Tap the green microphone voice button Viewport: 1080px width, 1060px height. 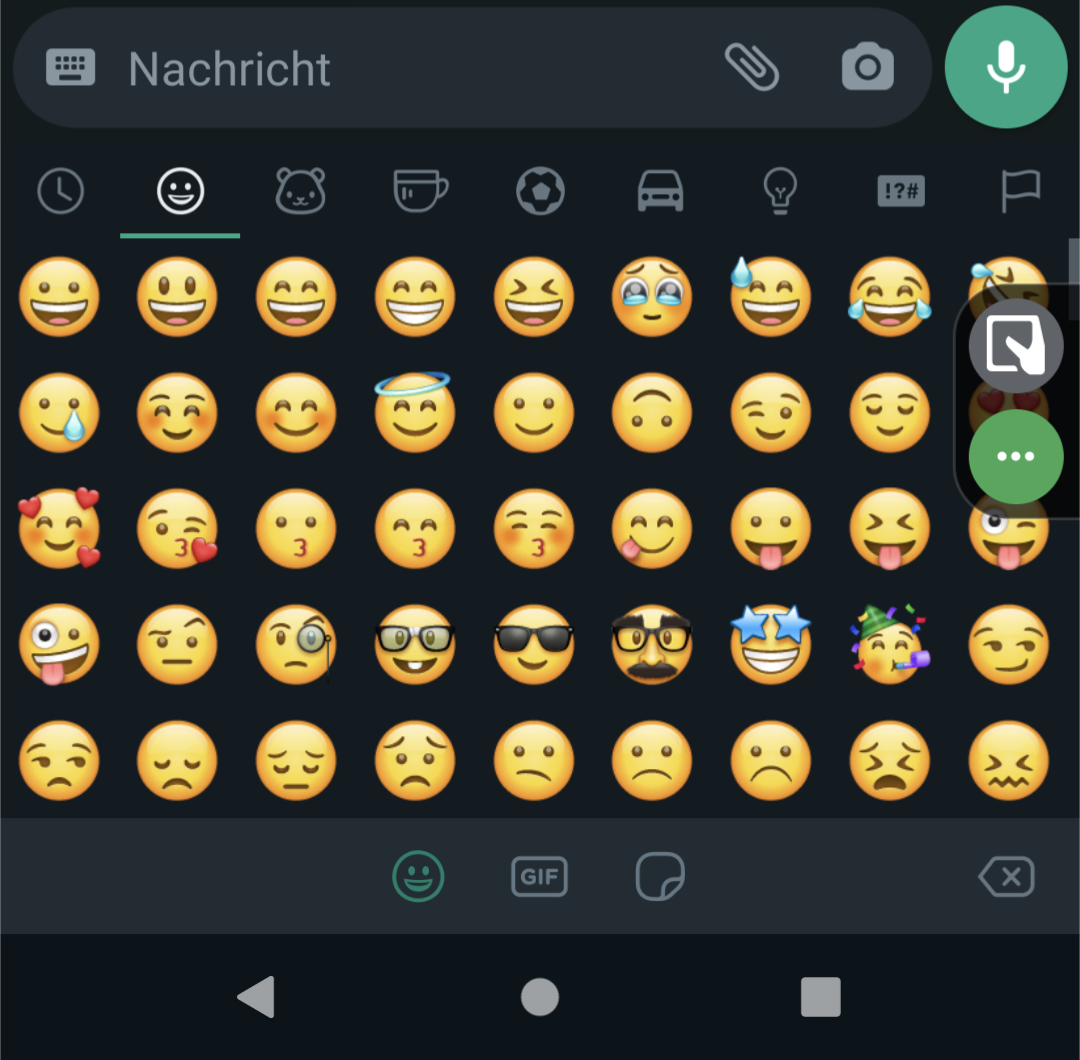pyautogui.click(x=1005, y=67)
